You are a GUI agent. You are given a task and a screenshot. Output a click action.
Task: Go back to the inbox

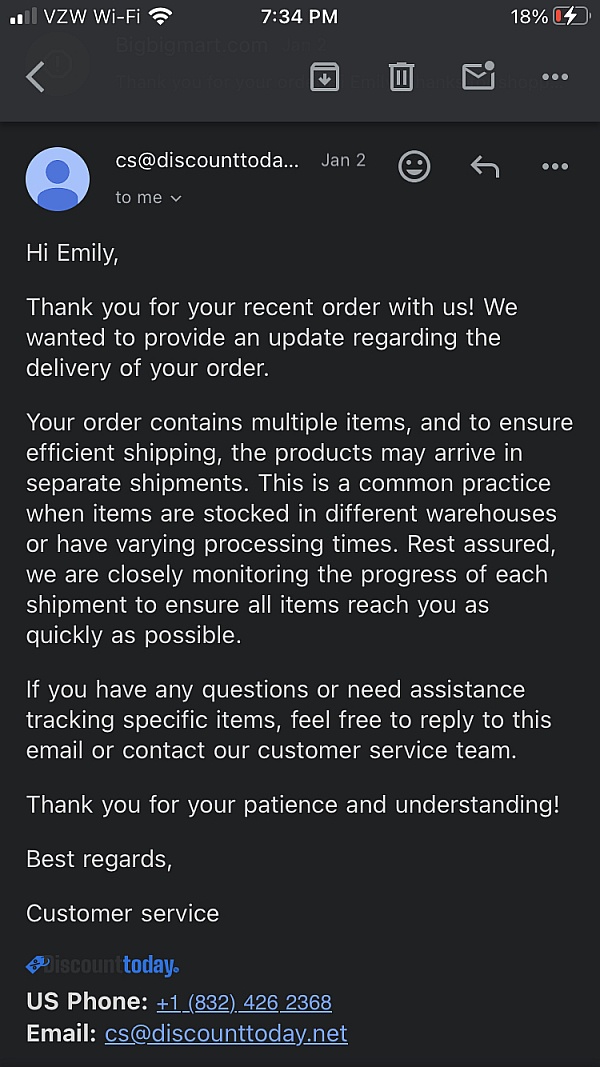(35, 77)
